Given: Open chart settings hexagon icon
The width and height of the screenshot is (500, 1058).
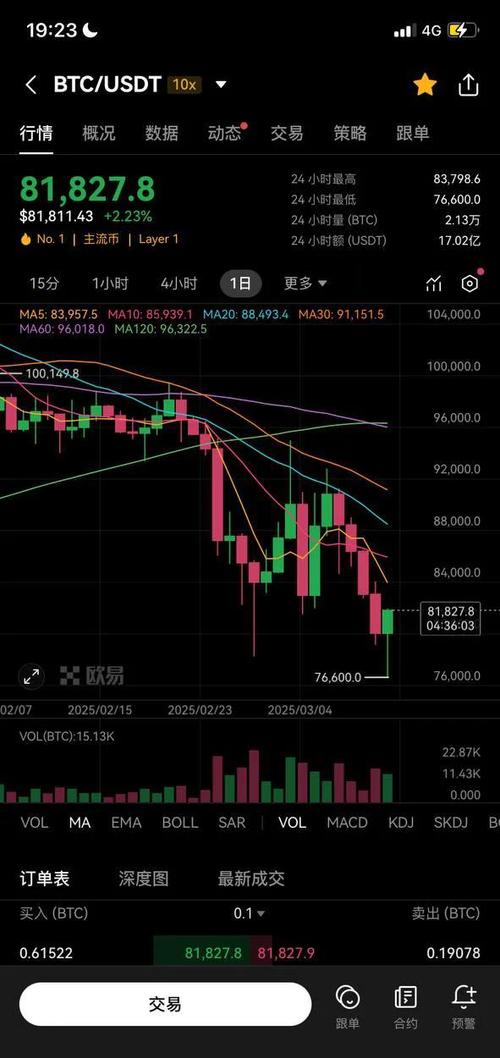Looking at the screenshot, I should pos(470,283).
